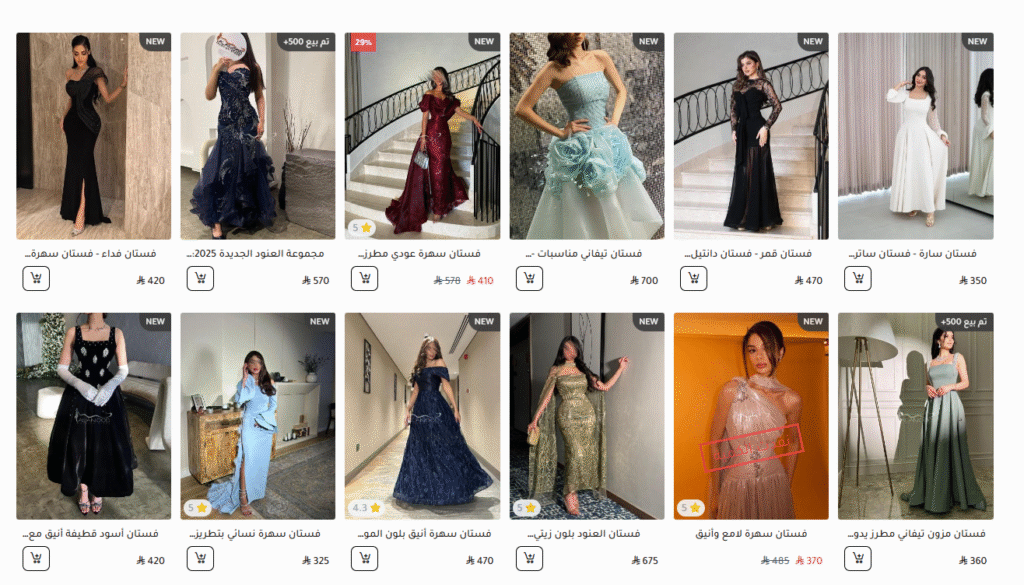Add فستان سهرة نسائي بتطريز to cart
Image resolution: width=1024 pixels, height=585 pixels.
(x=200, y=559)
